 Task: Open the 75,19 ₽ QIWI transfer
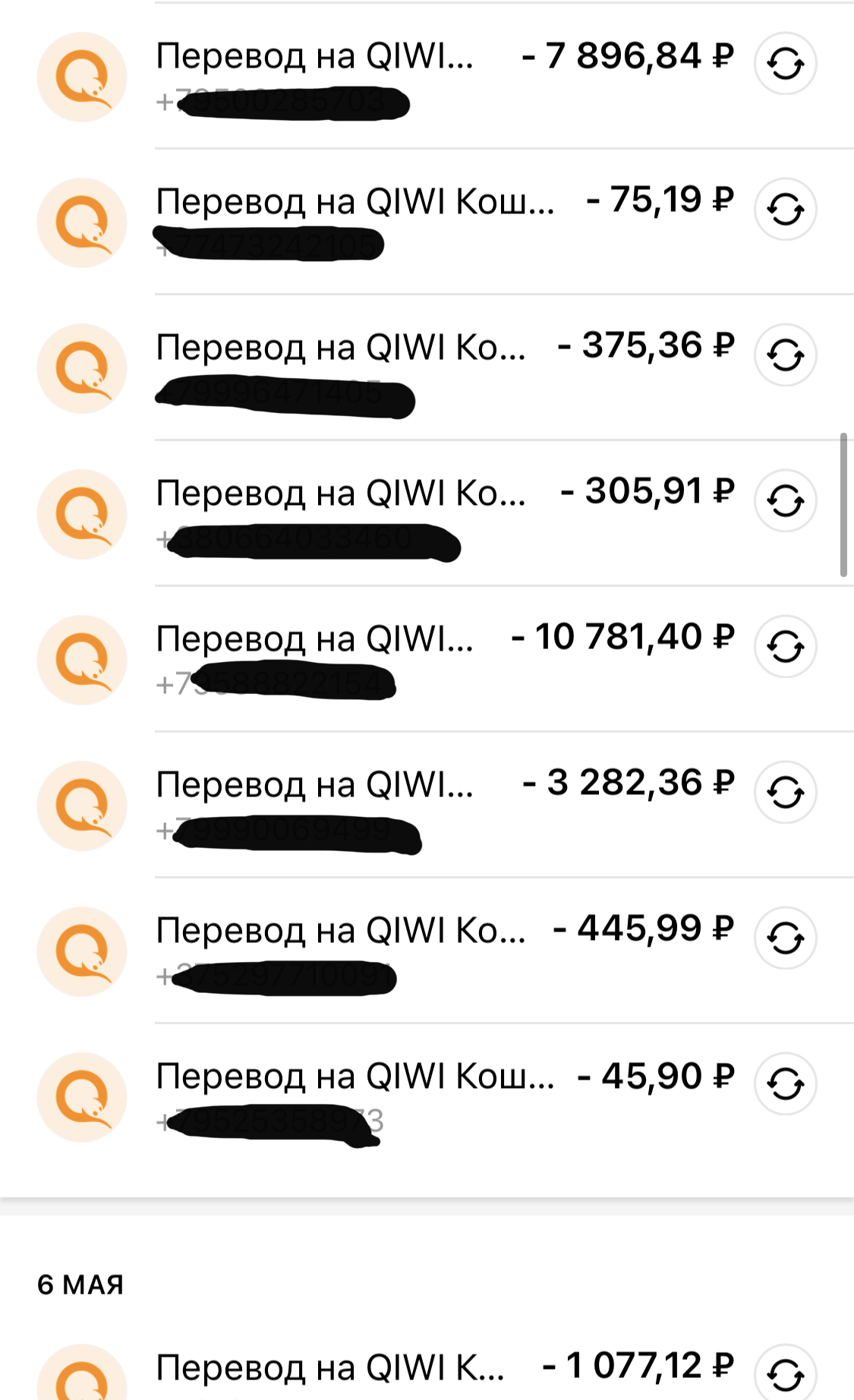[x=427, y=222]
